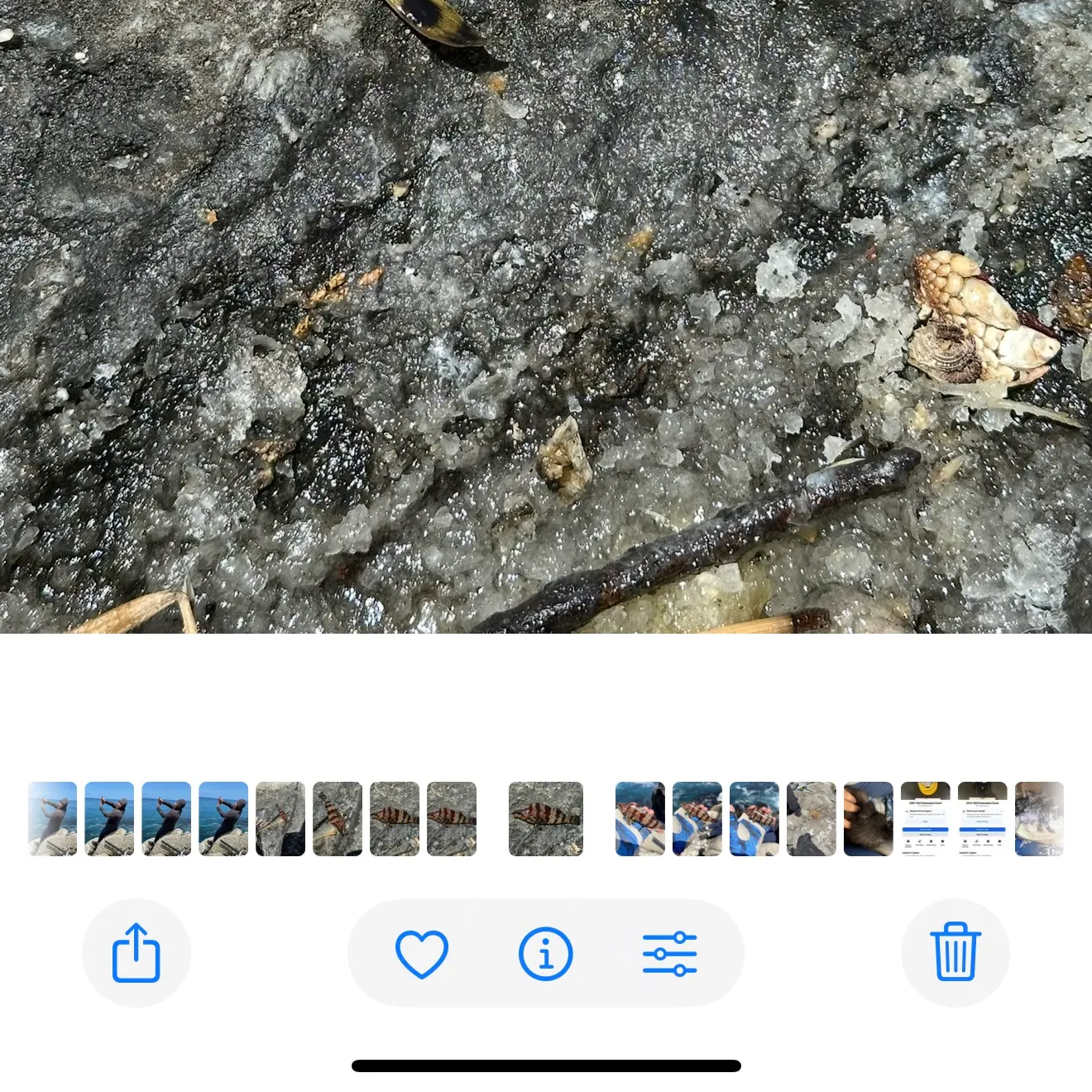Screen dimensions: 1092x1092
Task: Share this photo
Action: point(136,953)
